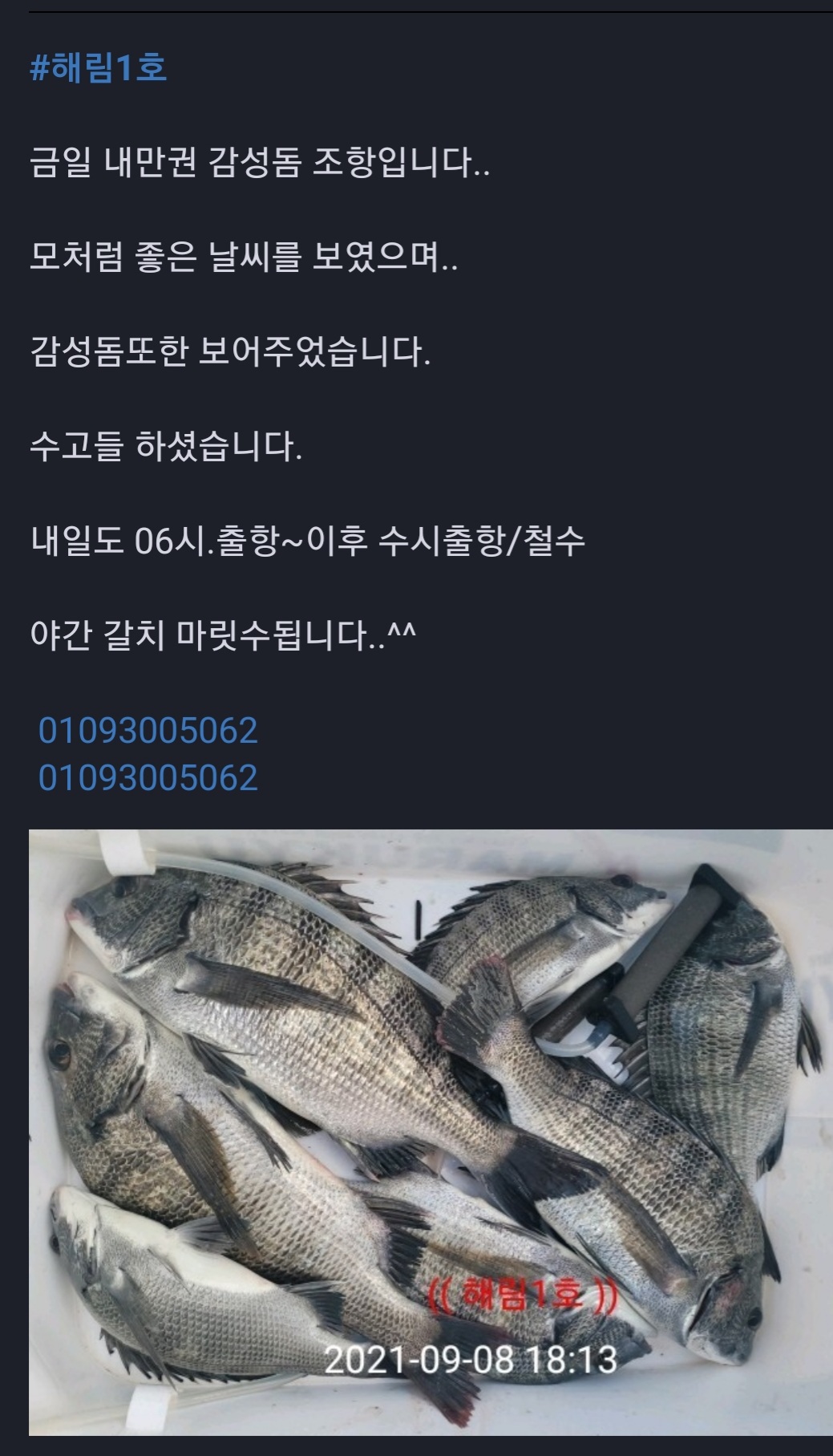
Task: Tap the second phone number 01093005062
Action: (148, 778)
